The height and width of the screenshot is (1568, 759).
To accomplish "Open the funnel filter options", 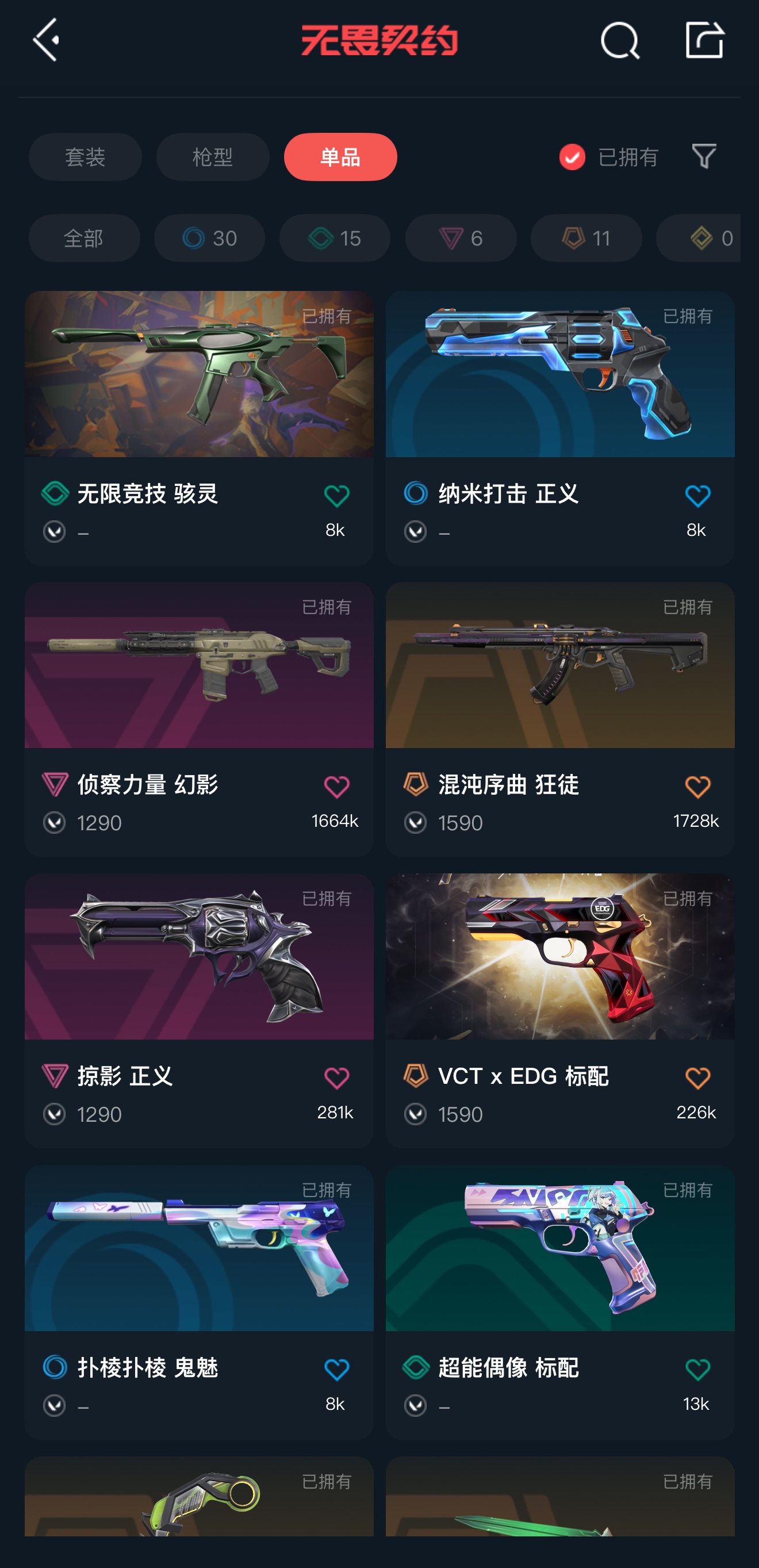I will click(x=704, y=156).
